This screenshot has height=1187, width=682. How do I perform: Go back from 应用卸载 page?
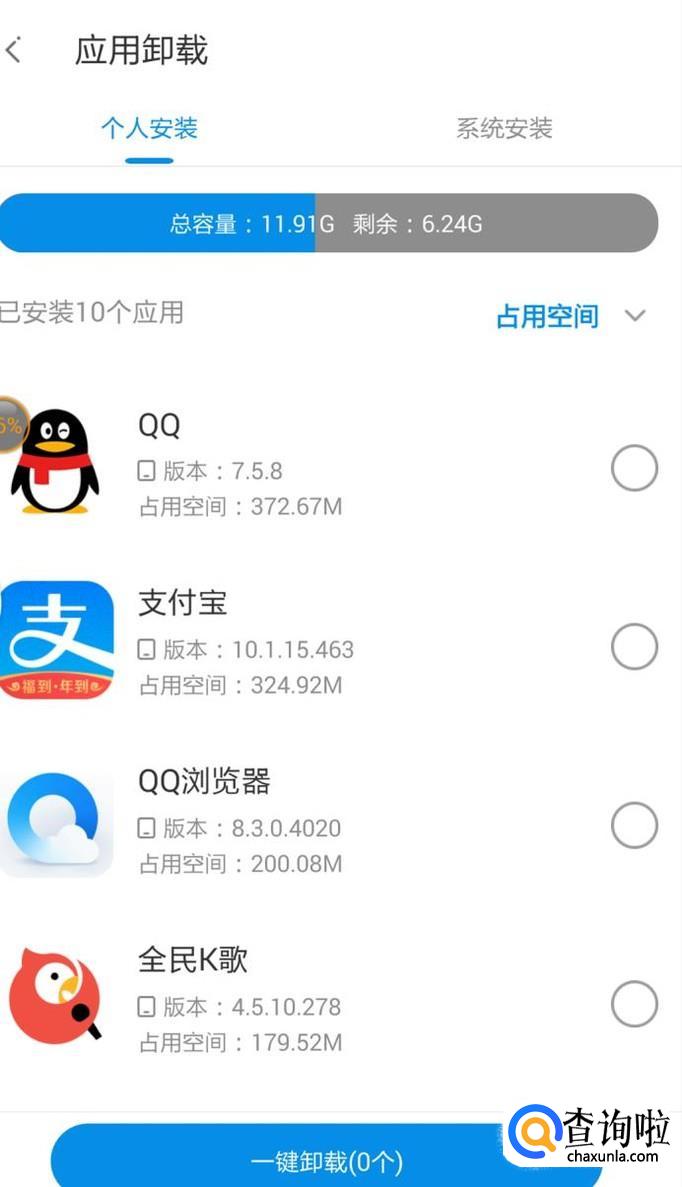coord(14,50)
